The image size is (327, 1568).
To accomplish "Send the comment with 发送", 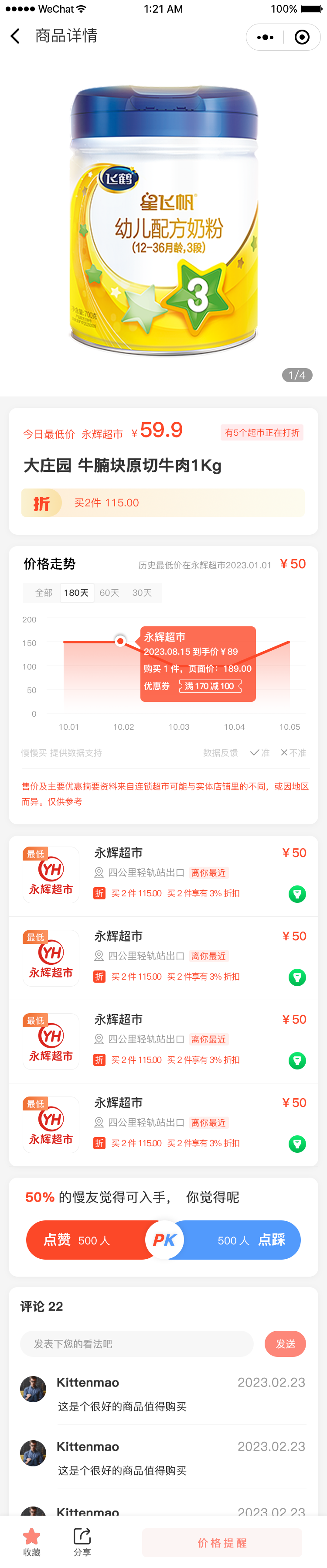I will pos(285,1343).
